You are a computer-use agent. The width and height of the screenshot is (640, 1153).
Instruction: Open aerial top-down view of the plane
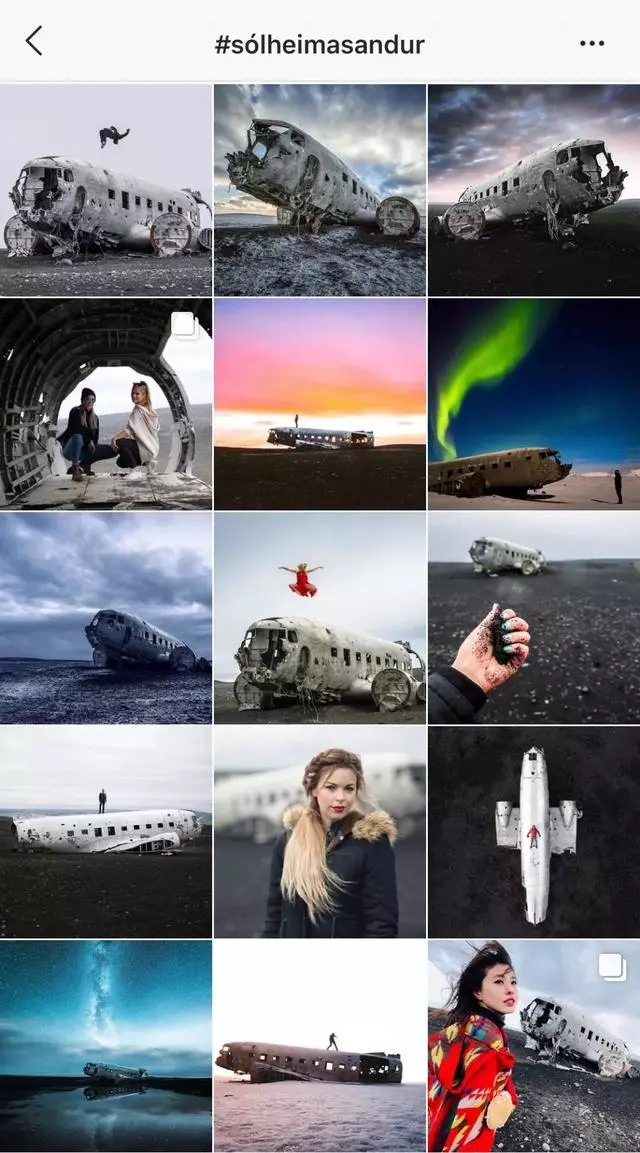tap(534, 831)
